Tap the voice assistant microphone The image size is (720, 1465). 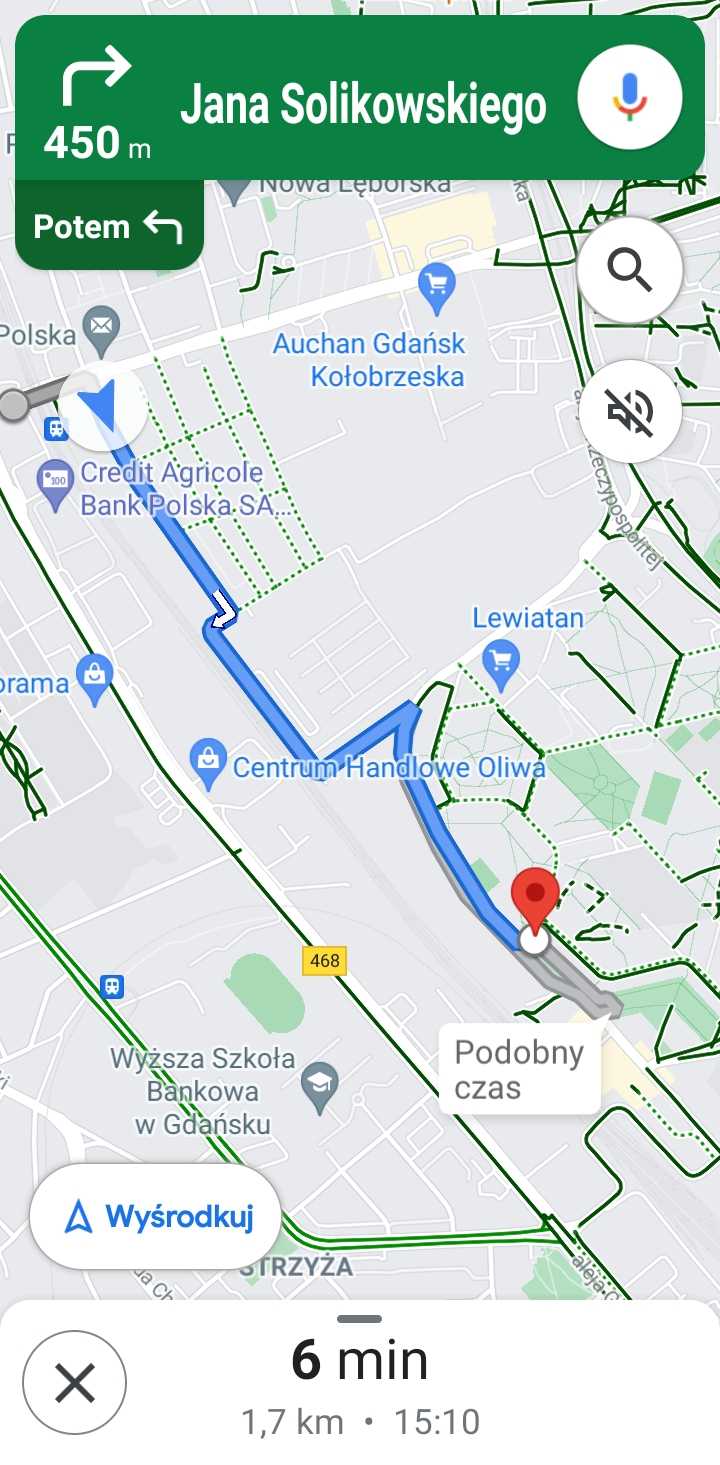630,99
